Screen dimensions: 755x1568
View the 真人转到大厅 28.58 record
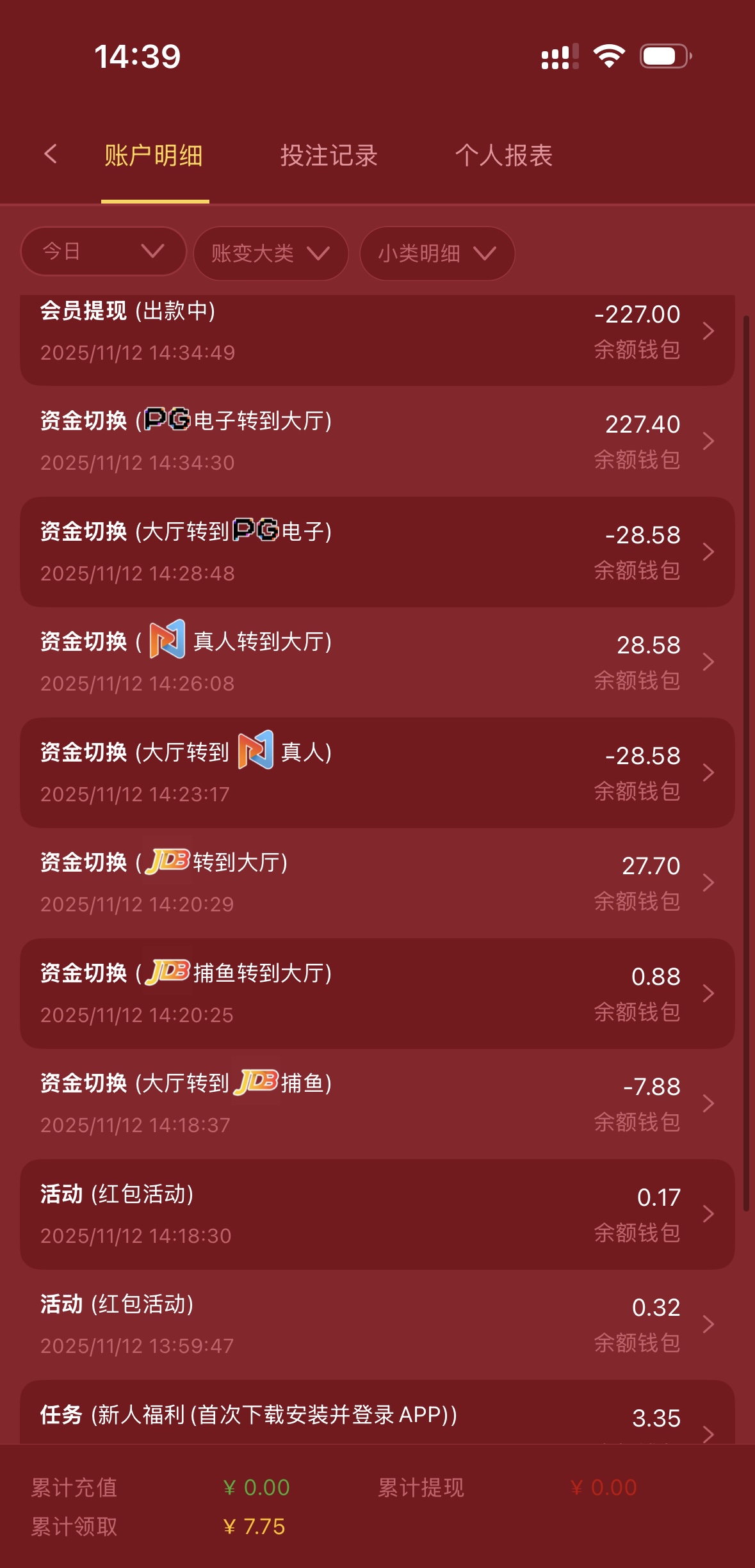tap(377, 662)
